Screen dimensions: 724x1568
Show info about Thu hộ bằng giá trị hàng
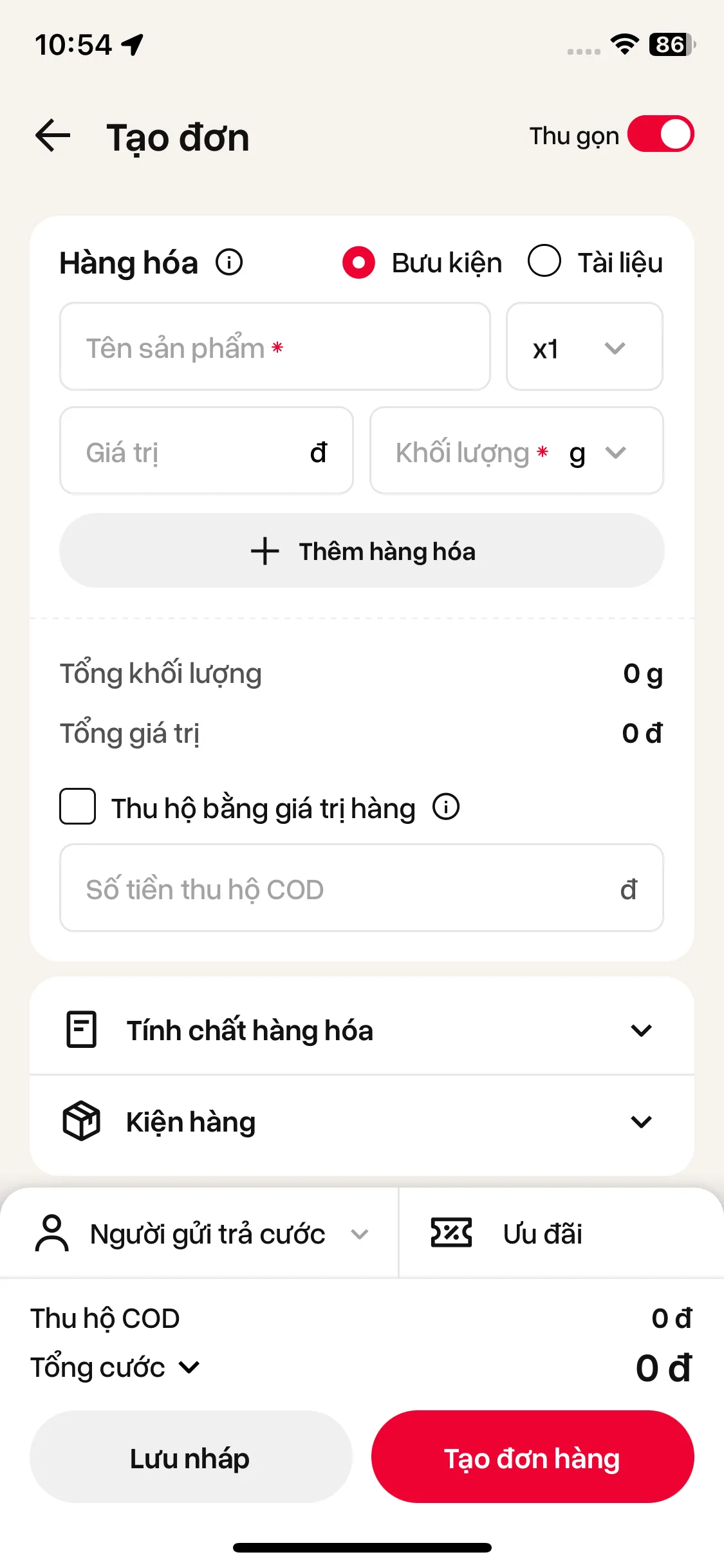coord(446,807)
